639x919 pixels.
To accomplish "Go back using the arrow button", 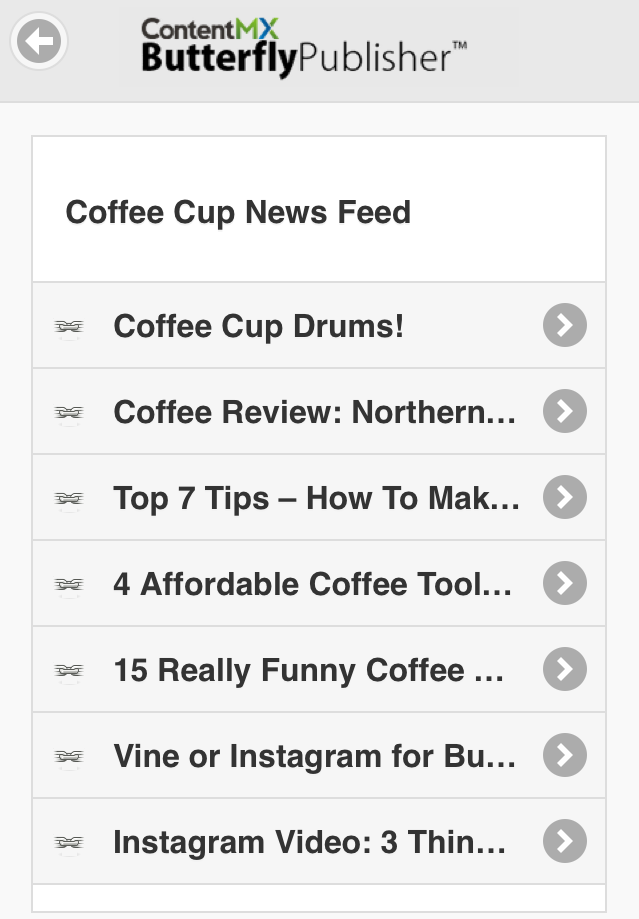I will (x=39, y=42).
